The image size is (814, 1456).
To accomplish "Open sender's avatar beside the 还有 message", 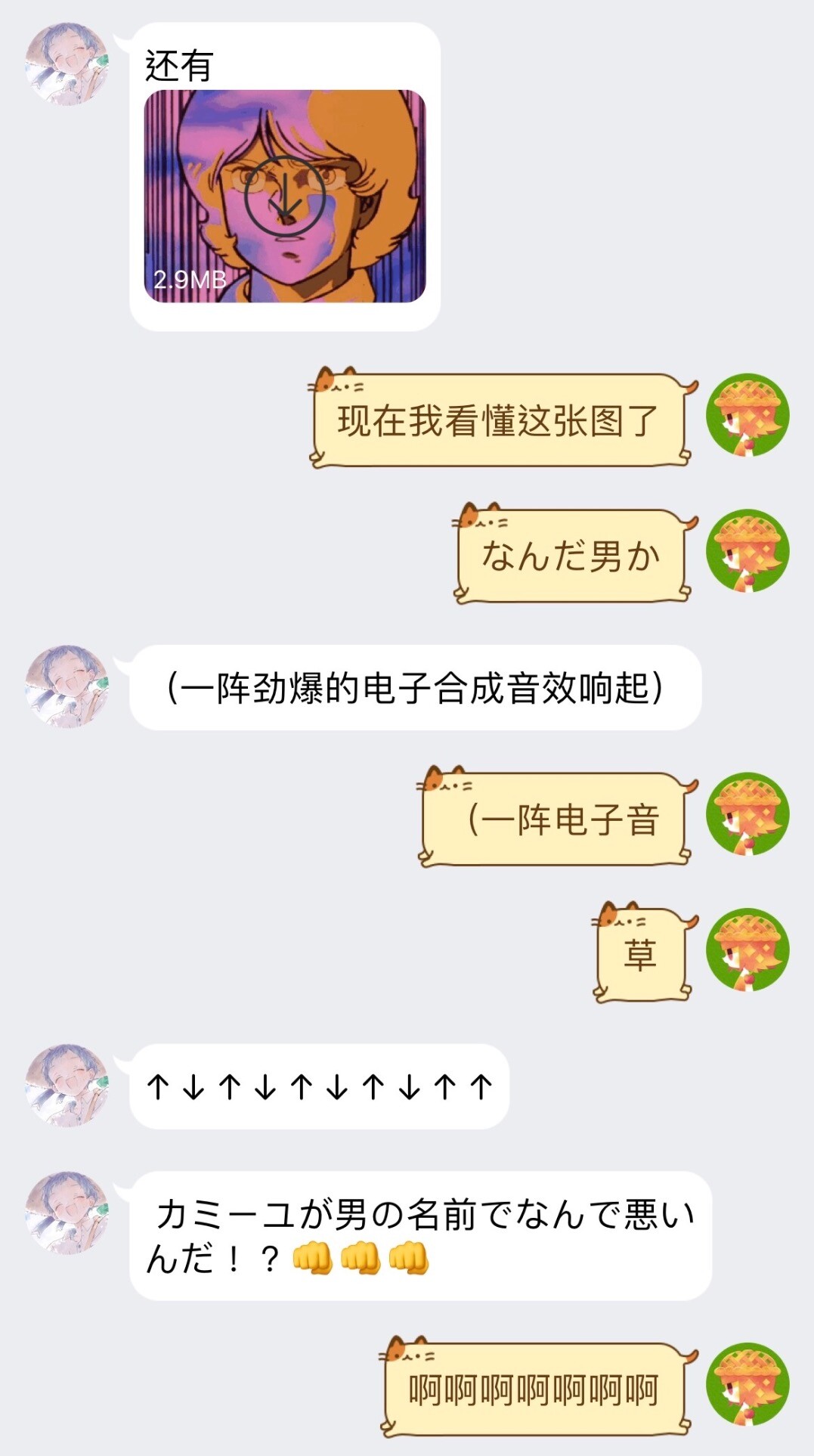I will pos(67,64).
